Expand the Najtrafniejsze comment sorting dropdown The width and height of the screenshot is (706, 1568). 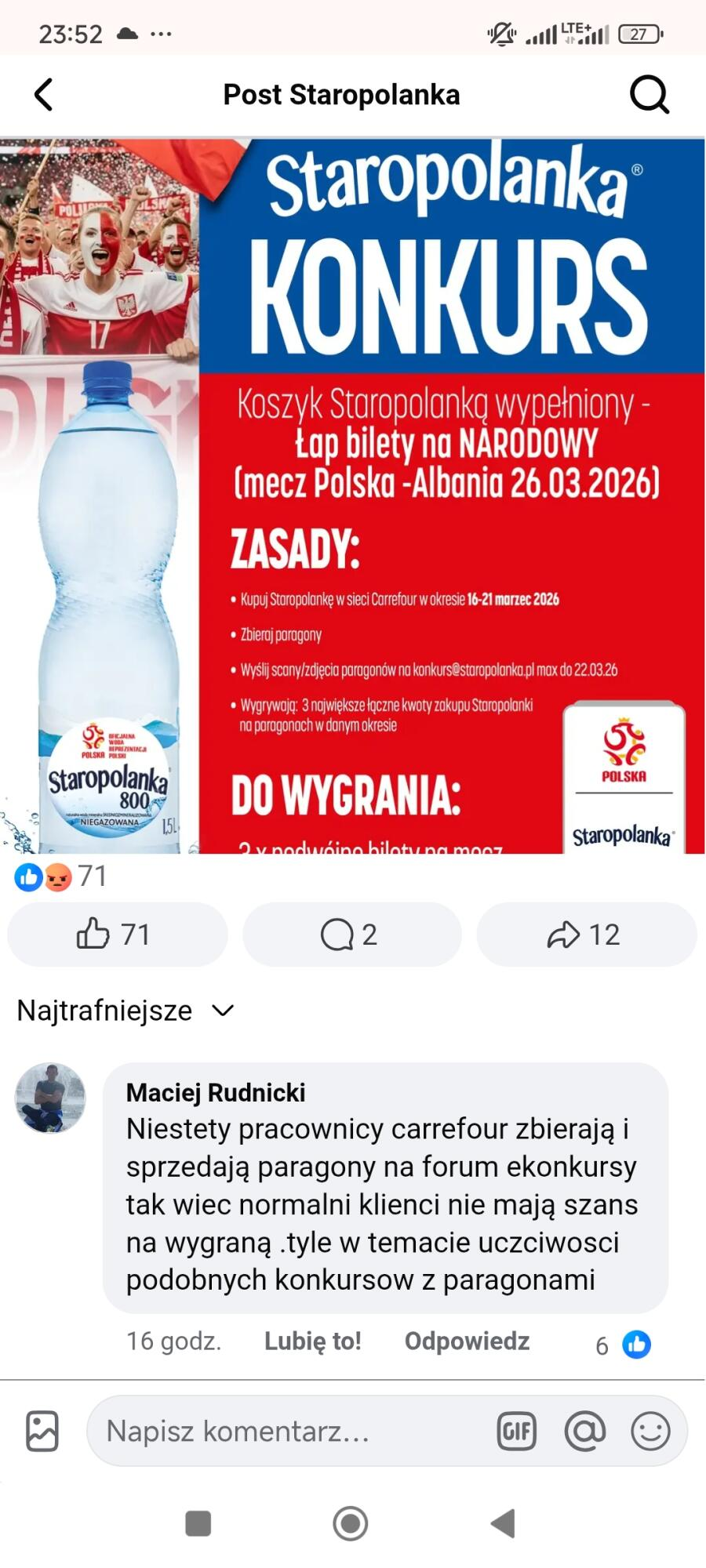(126, 1011)
